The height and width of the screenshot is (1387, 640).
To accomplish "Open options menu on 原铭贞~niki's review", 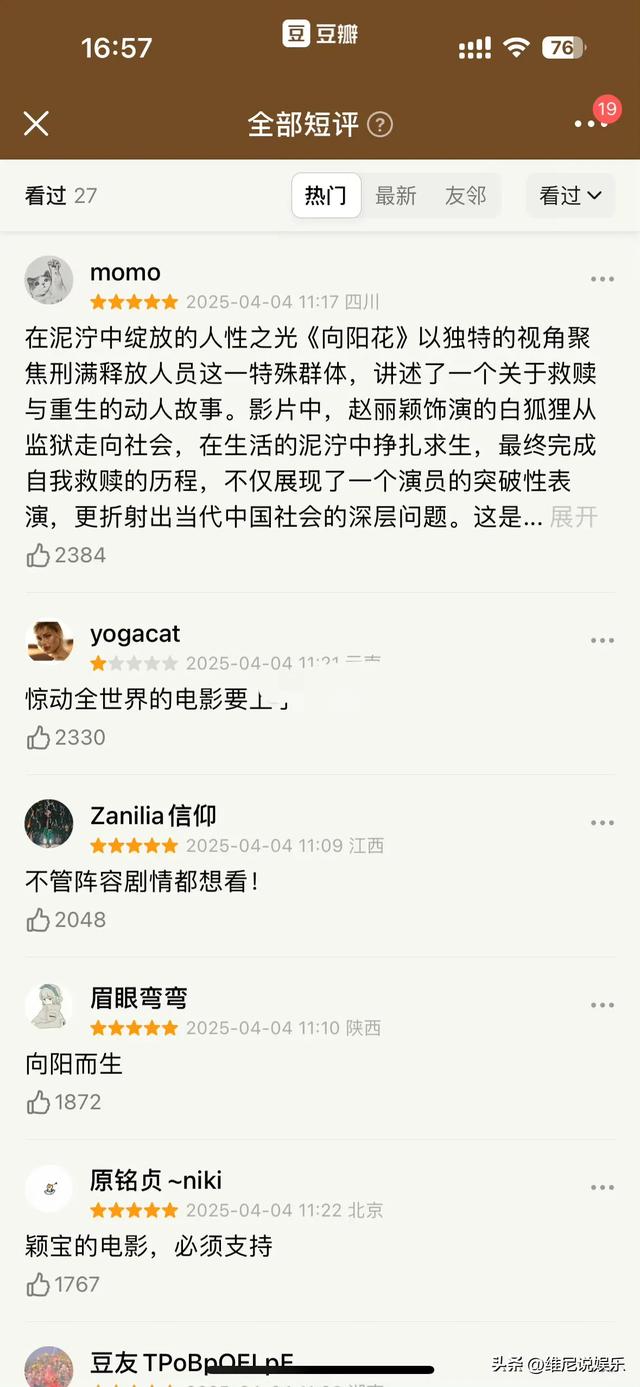I will point(602,1188).
